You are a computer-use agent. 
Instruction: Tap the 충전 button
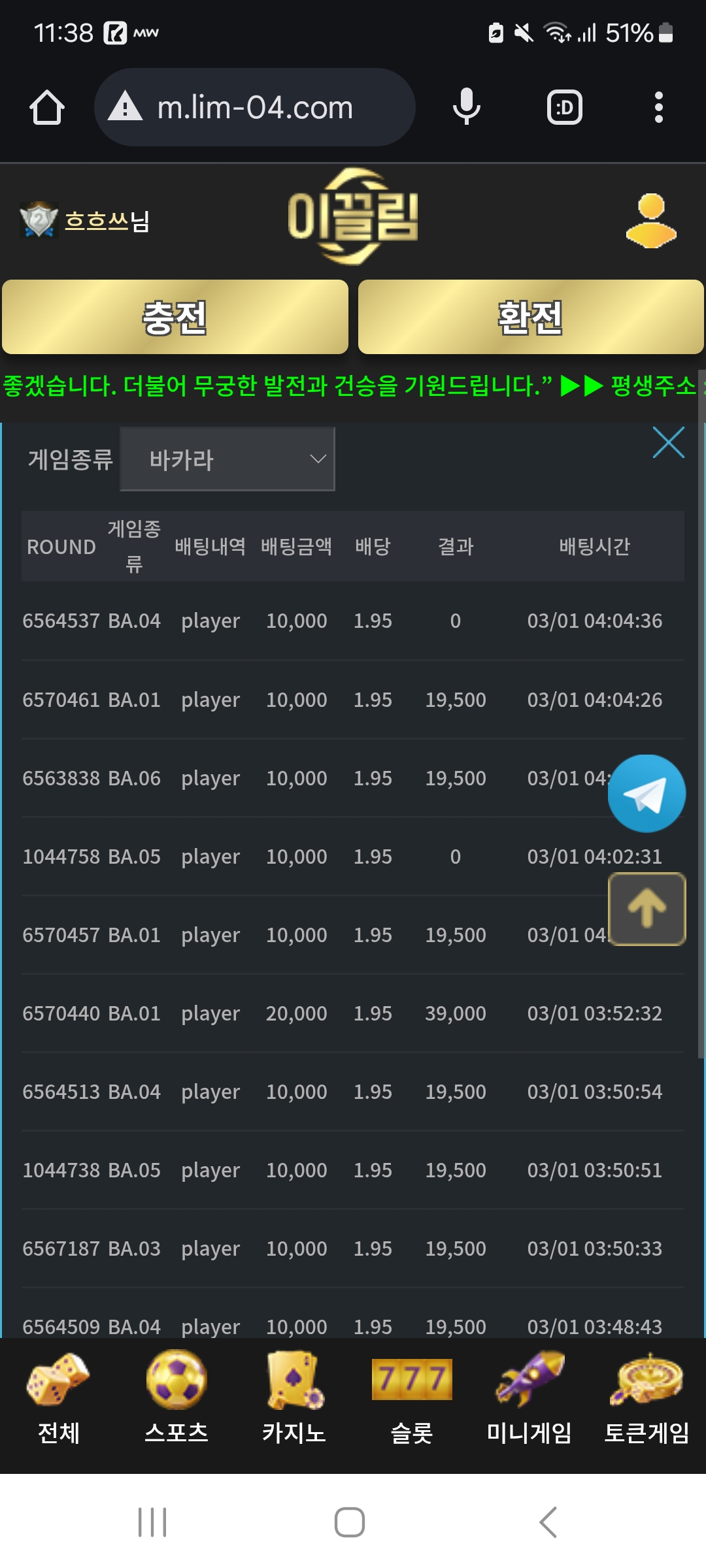point(175,318)
